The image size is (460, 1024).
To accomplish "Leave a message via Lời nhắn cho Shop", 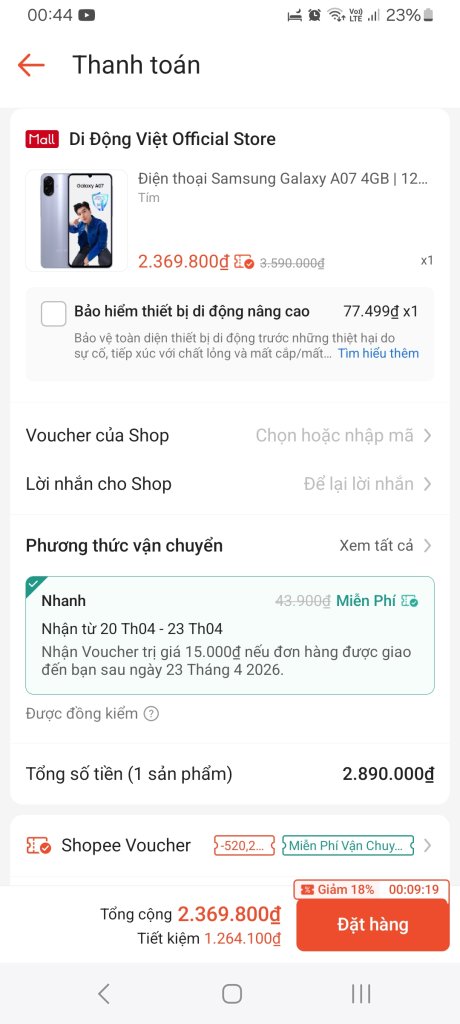I will coord(229,484).
